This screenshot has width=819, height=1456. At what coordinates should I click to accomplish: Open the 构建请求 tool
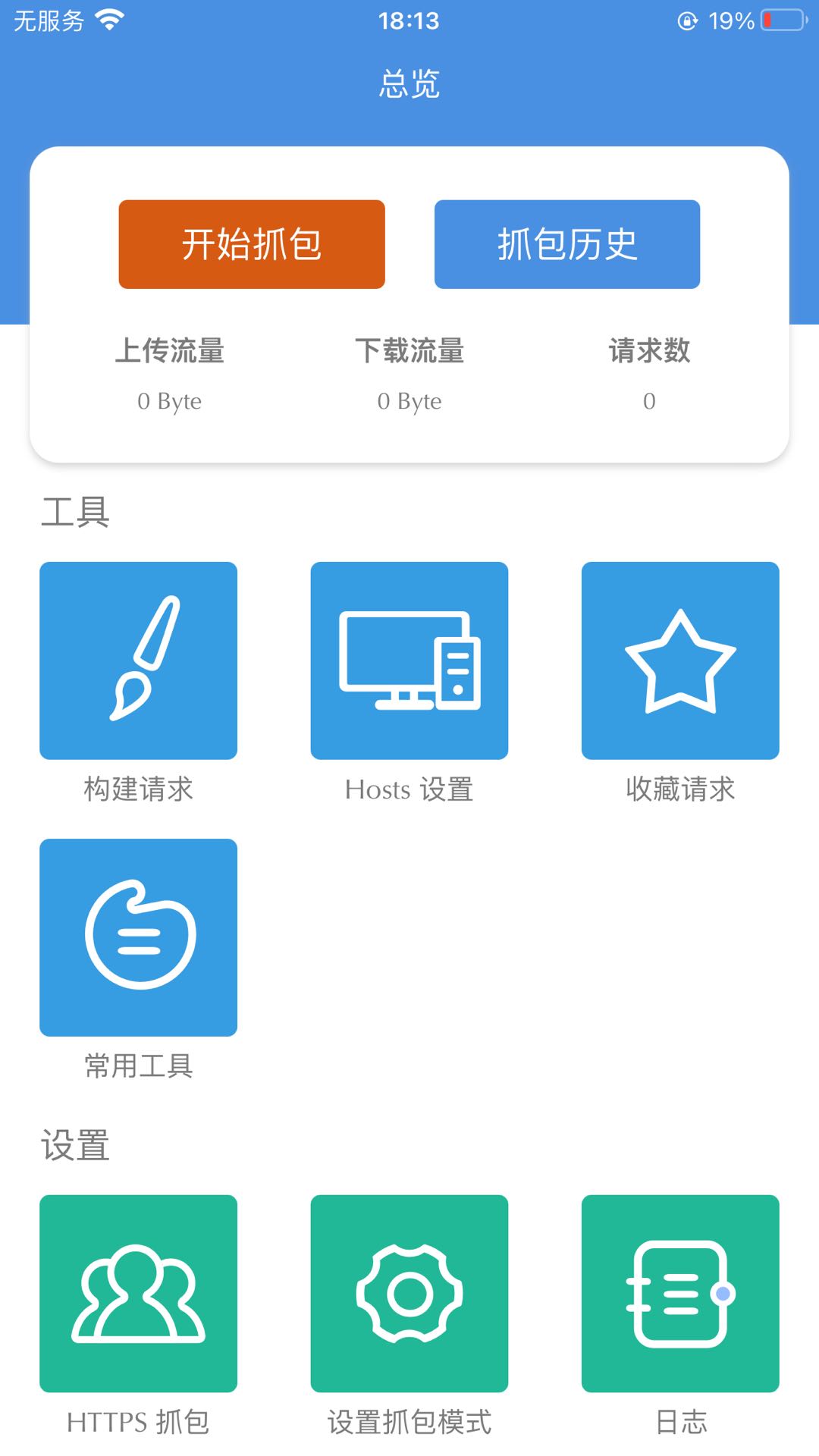pos(138,661)
